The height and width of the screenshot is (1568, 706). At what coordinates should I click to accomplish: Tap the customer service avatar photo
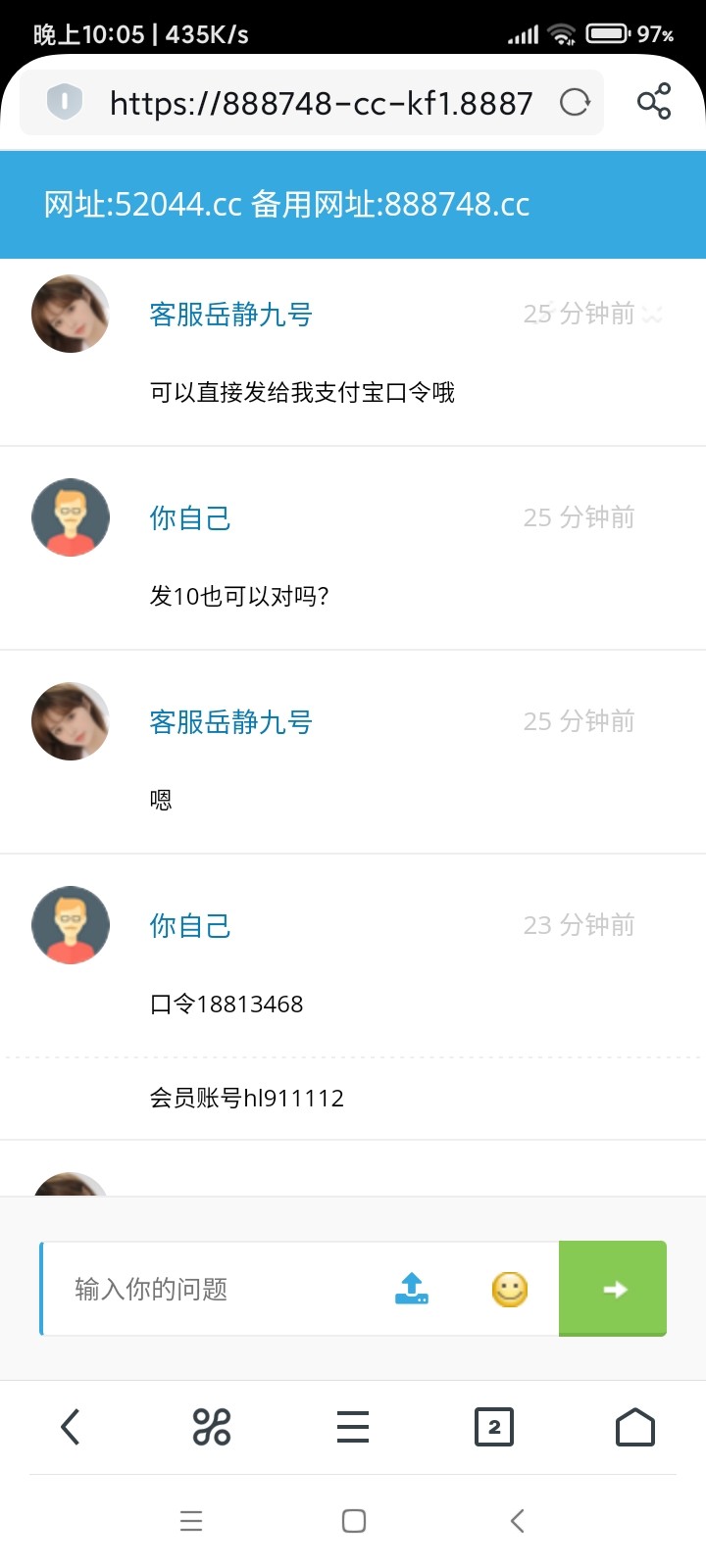click(70, 314)
